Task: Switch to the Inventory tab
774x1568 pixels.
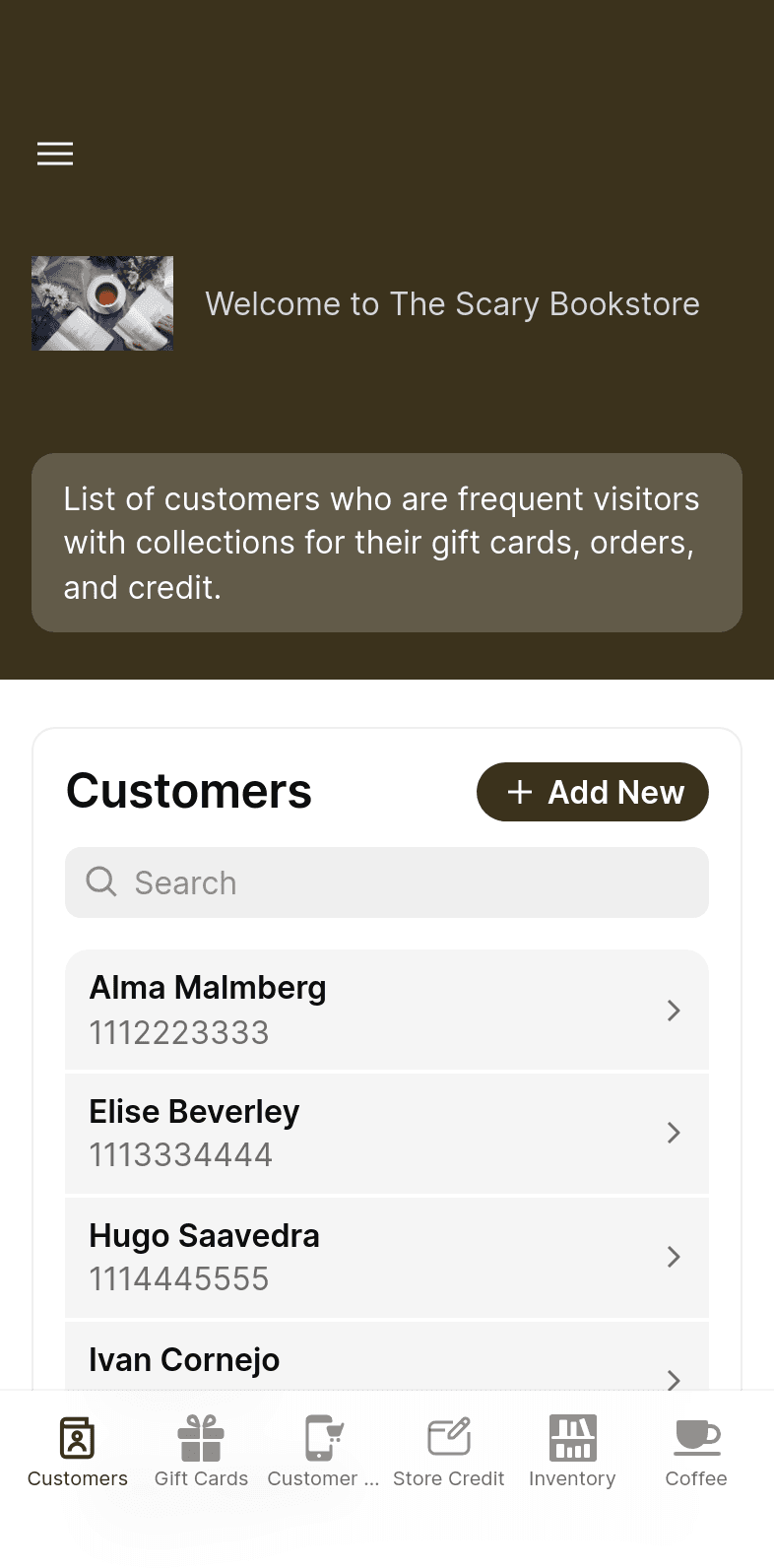Action: point(572,1451)
